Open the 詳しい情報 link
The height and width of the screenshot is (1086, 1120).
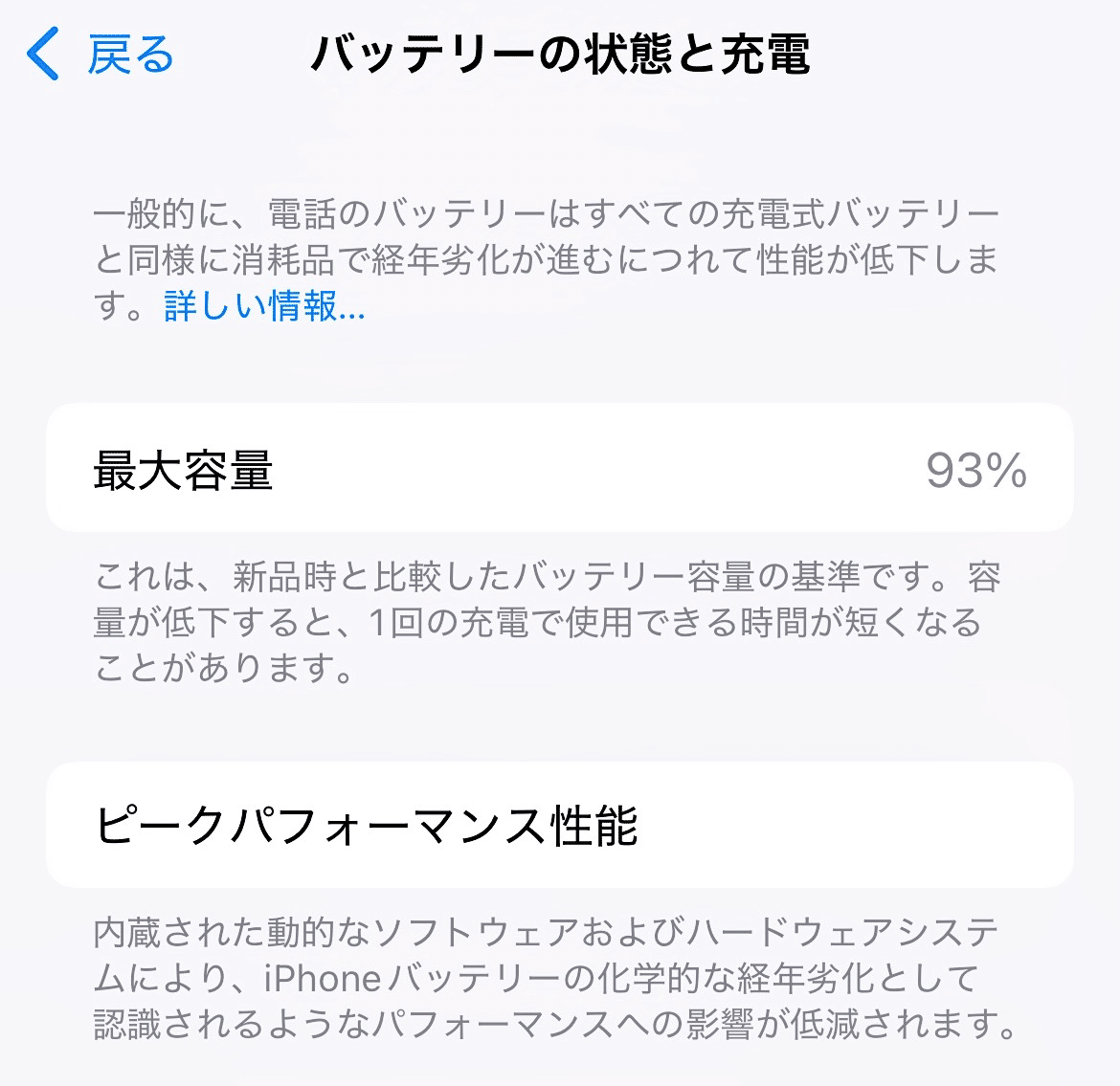point(264,306)
